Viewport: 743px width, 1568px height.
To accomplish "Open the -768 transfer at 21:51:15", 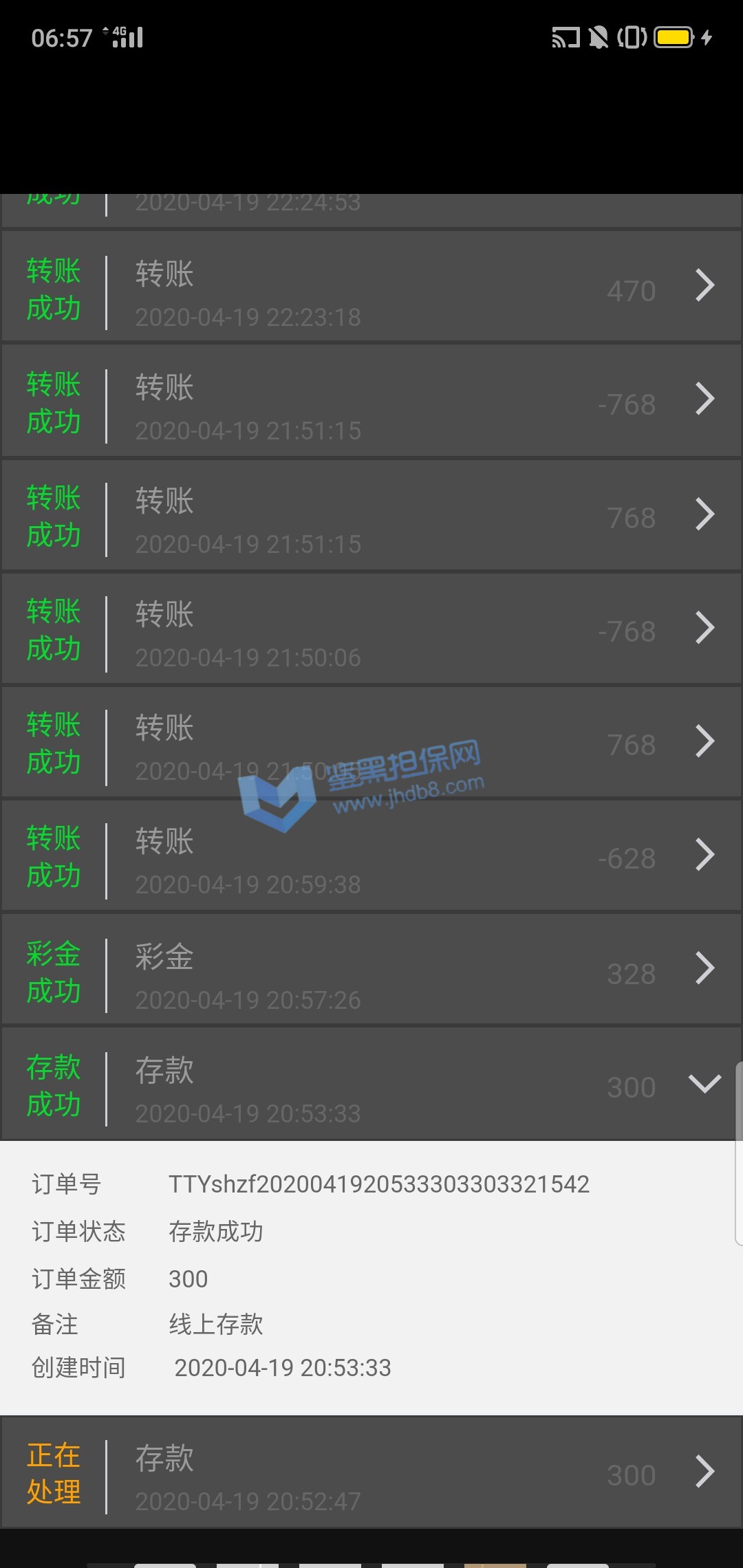I will click(704, 400).
